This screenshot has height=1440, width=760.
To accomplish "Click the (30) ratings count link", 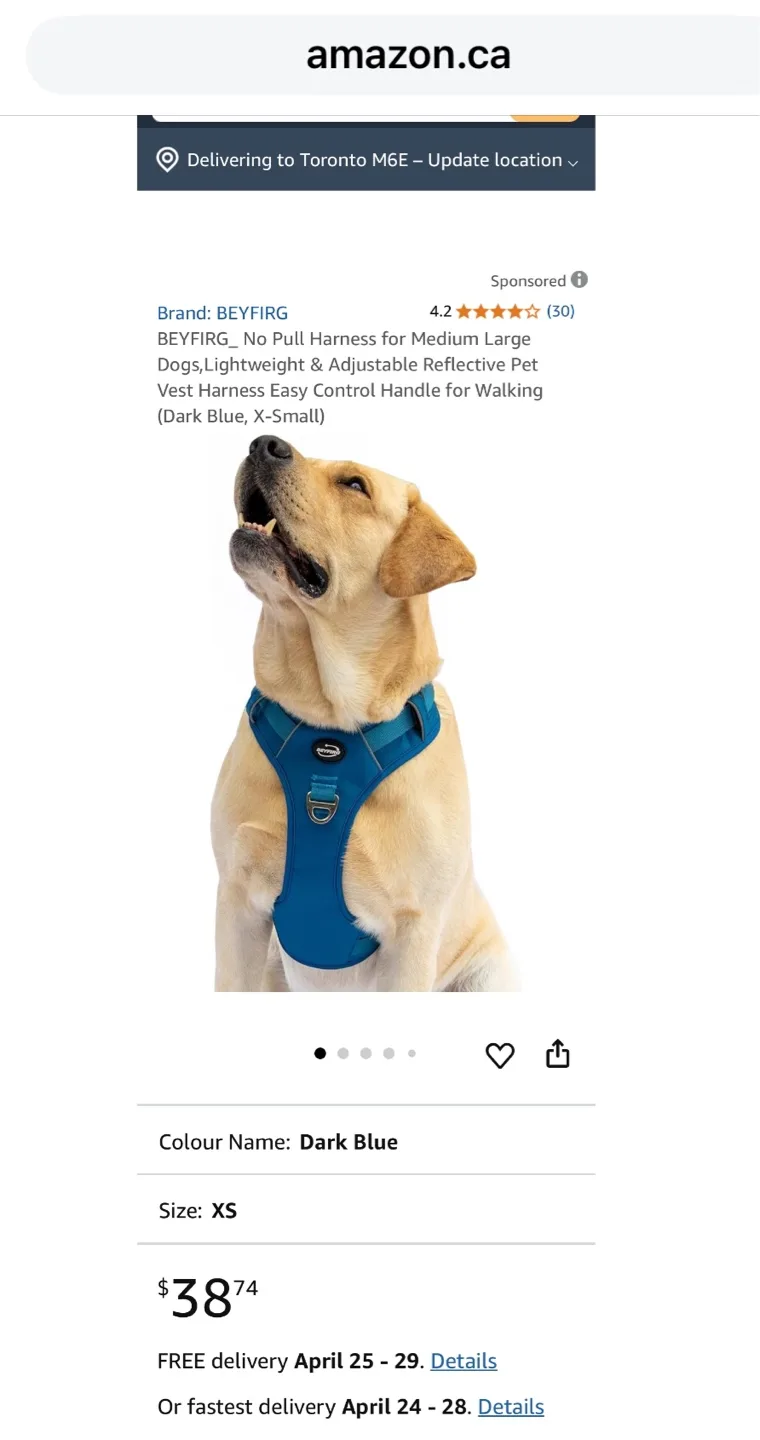I will 560,311.
